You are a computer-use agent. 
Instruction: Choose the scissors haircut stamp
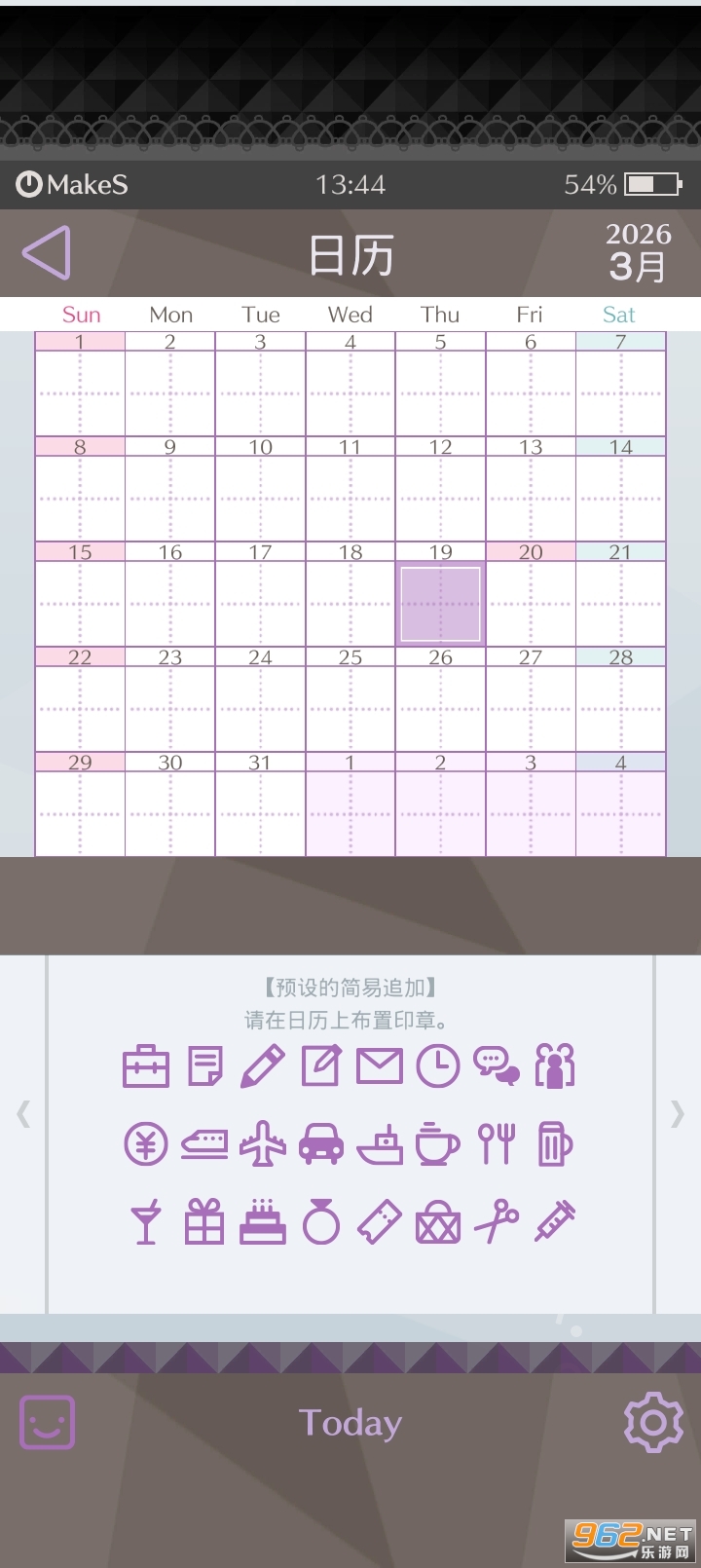coord(498,1221)
